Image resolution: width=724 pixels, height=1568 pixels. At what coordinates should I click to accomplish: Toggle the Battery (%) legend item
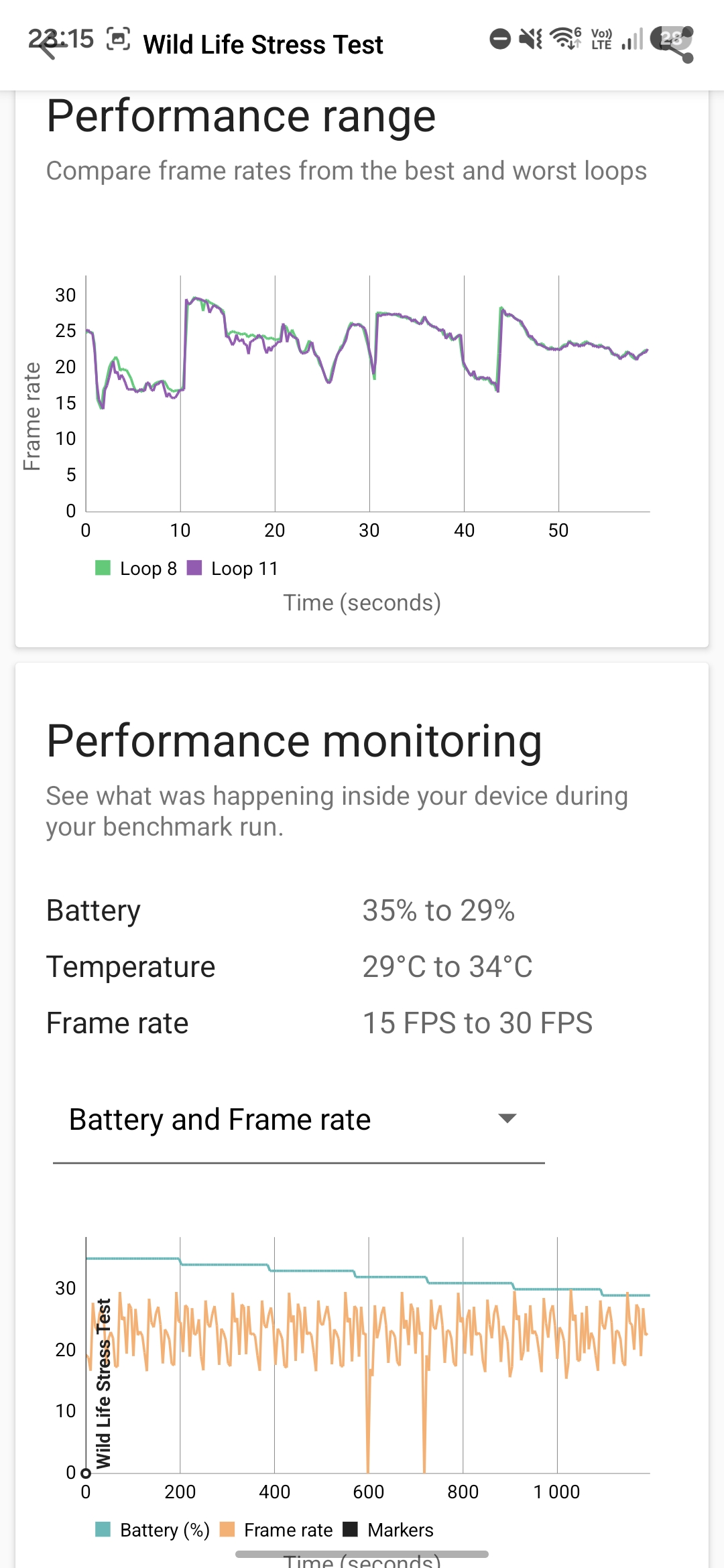(153, 1530)
